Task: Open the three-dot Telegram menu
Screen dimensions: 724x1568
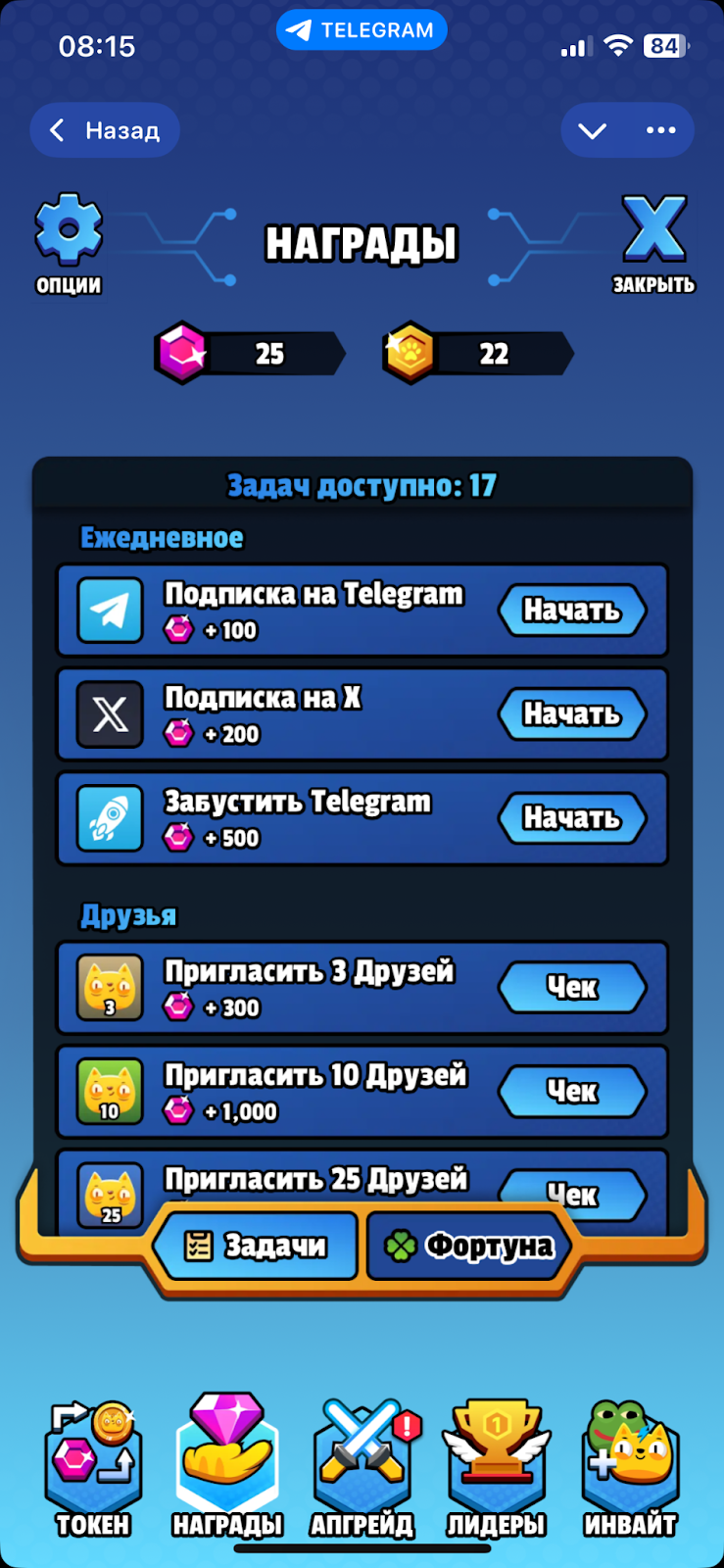Action: coord(661,130)
